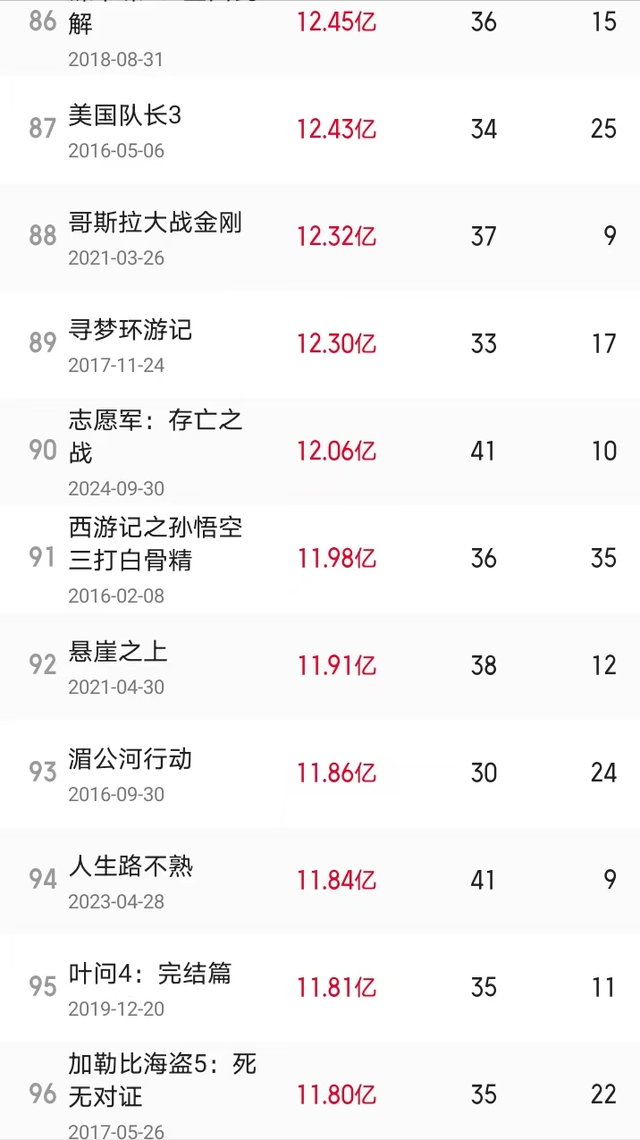
Task: Open 哥斯拉大战金刚 box office details
Action: tap(320, 237)
